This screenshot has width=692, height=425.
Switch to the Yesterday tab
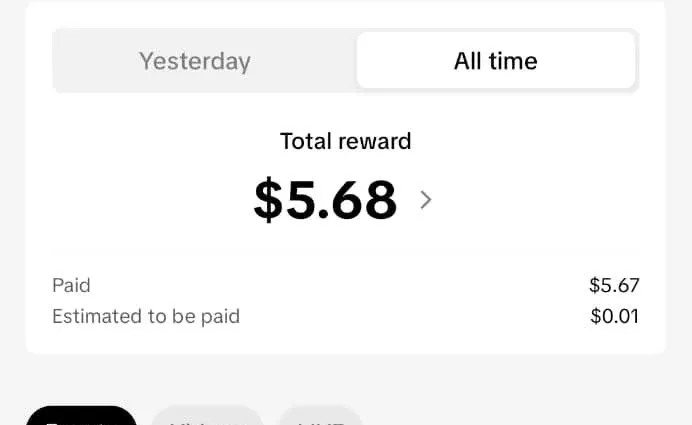195,61
